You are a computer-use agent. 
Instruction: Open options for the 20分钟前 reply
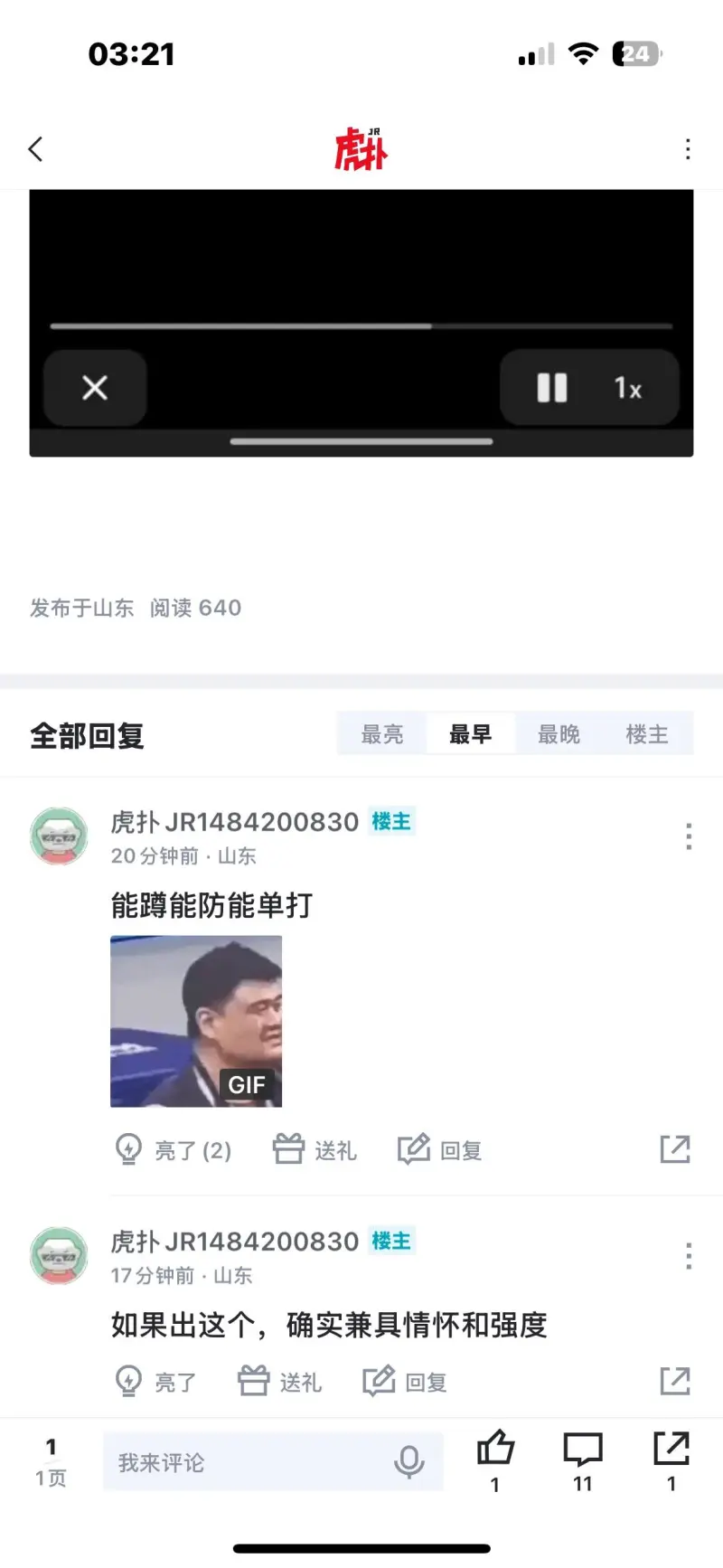[x=689, y=836]
